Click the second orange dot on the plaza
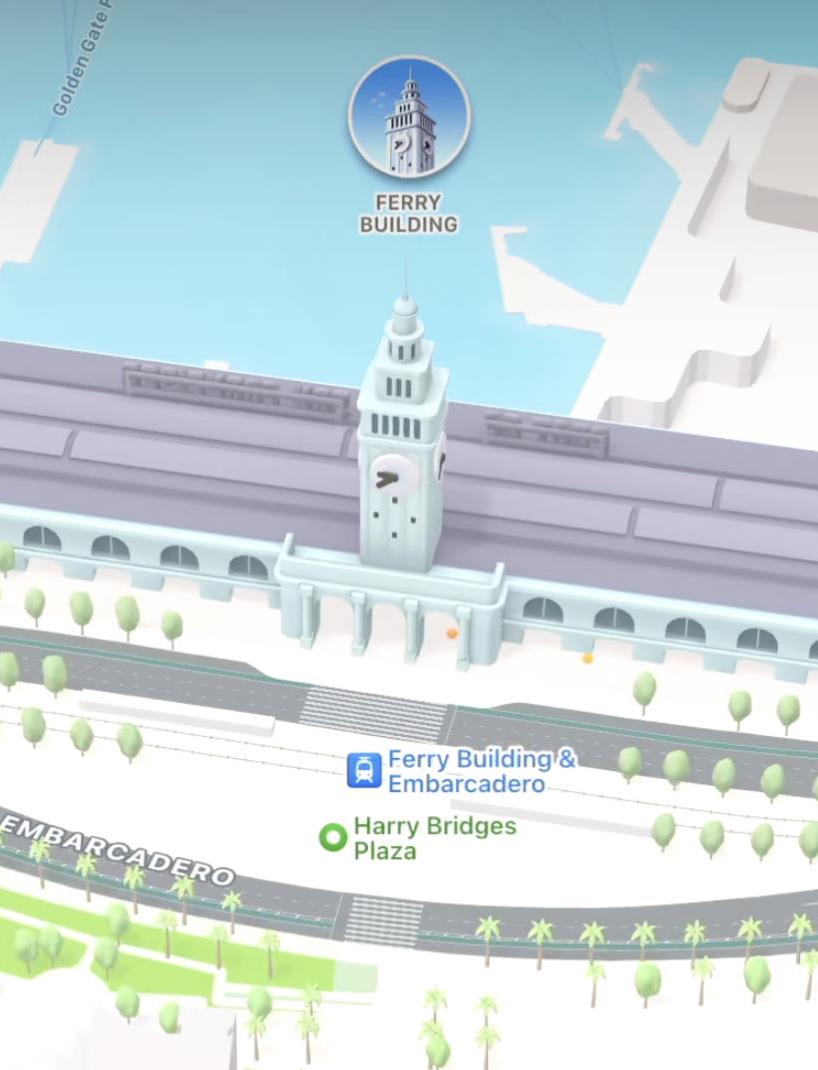 pos(588,655)
